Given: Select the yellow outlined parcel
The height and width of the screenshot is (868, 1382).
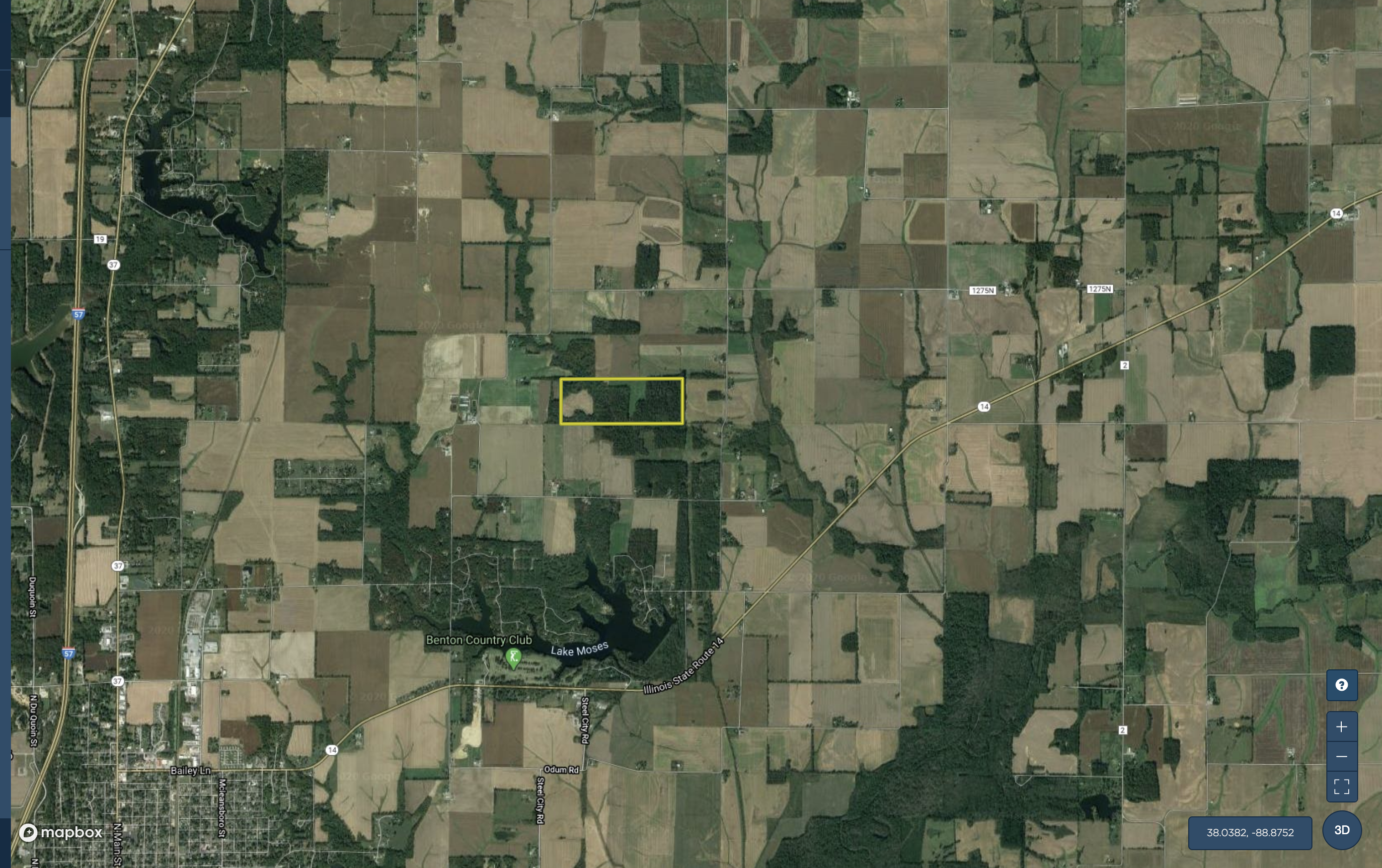Looking at the screenshot, I should (621, 401).
